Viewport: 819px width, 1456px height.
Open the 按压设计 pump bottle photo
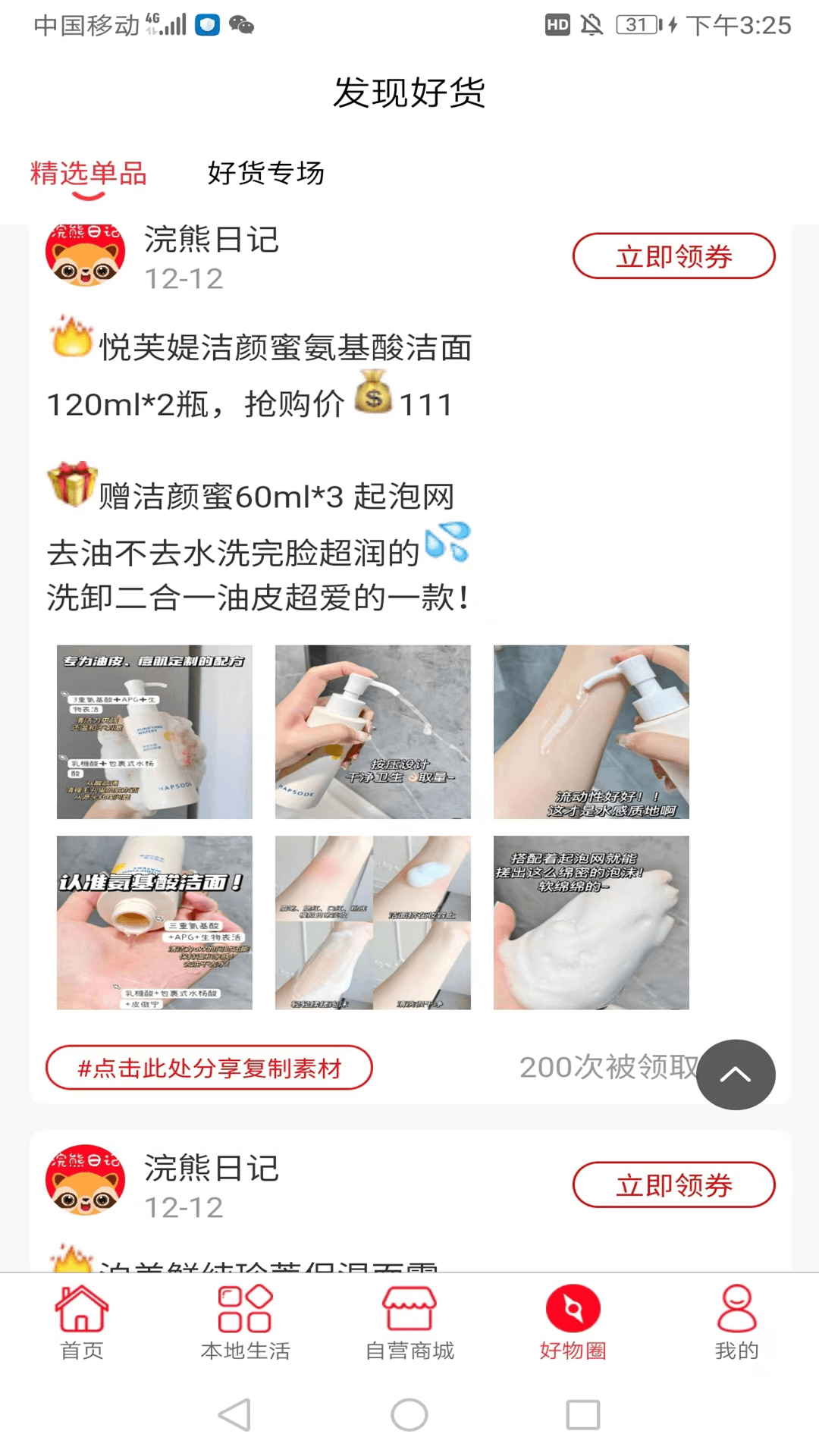[x=372, y=732]
